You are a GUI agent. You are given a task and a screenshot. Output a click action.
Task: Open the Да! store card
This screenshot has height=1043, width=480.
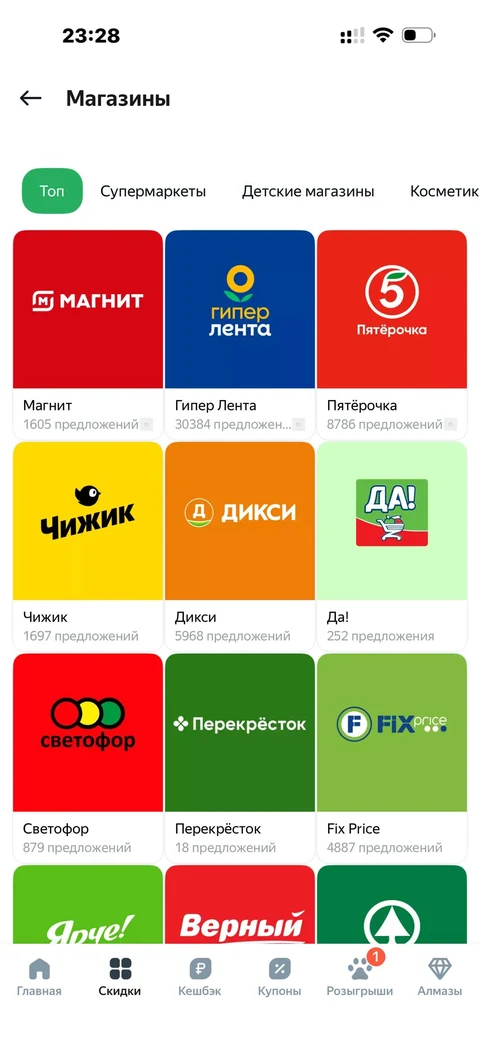[392, 546]
